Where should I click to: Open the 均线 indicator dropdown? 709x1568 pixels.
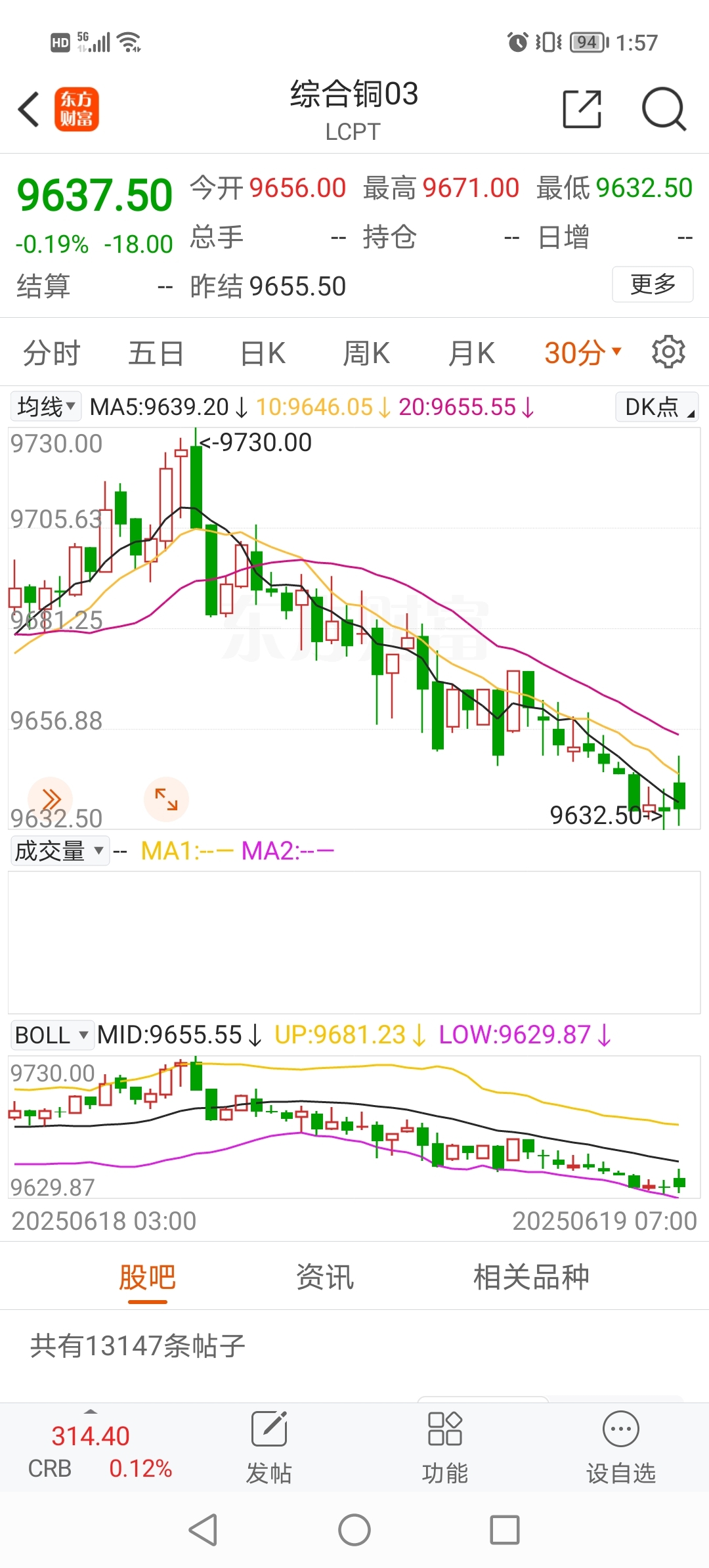coord(46,406)
